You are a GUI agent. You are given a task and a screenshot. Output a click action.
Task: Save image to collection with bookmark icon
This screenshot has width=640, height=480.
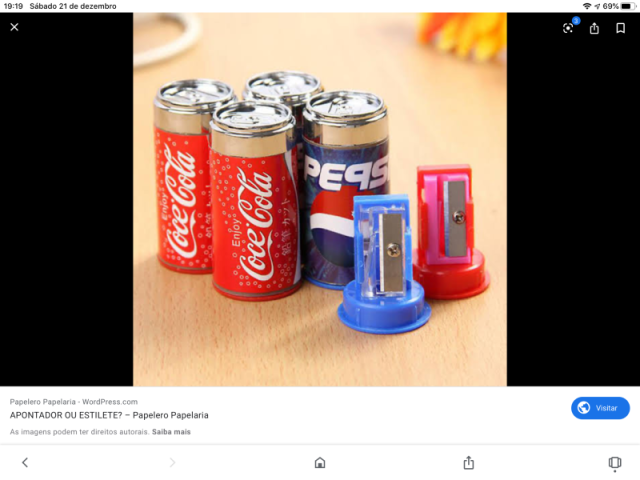pyautogui.click(x=620, y=28)
